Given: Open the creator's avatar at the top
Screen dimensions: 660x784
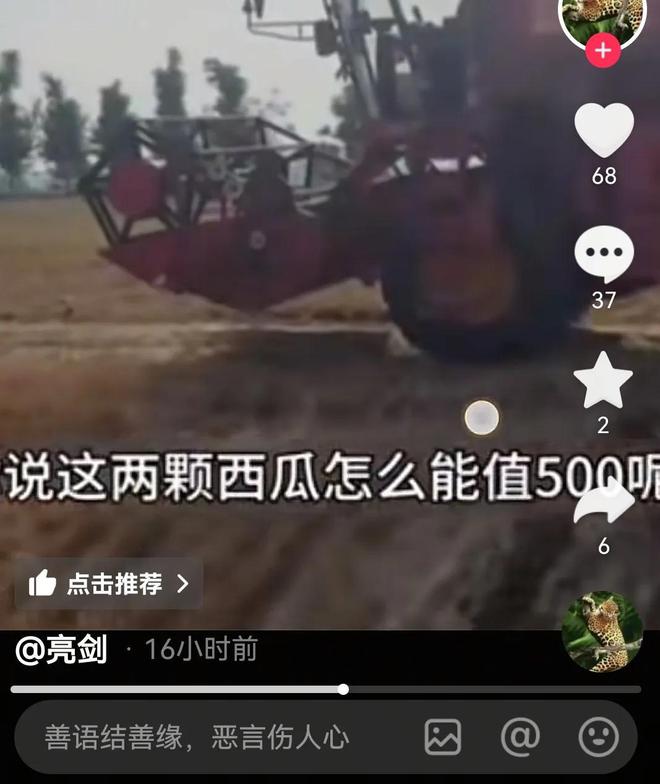Looking at the screenshot, I should tap(603, 15).
